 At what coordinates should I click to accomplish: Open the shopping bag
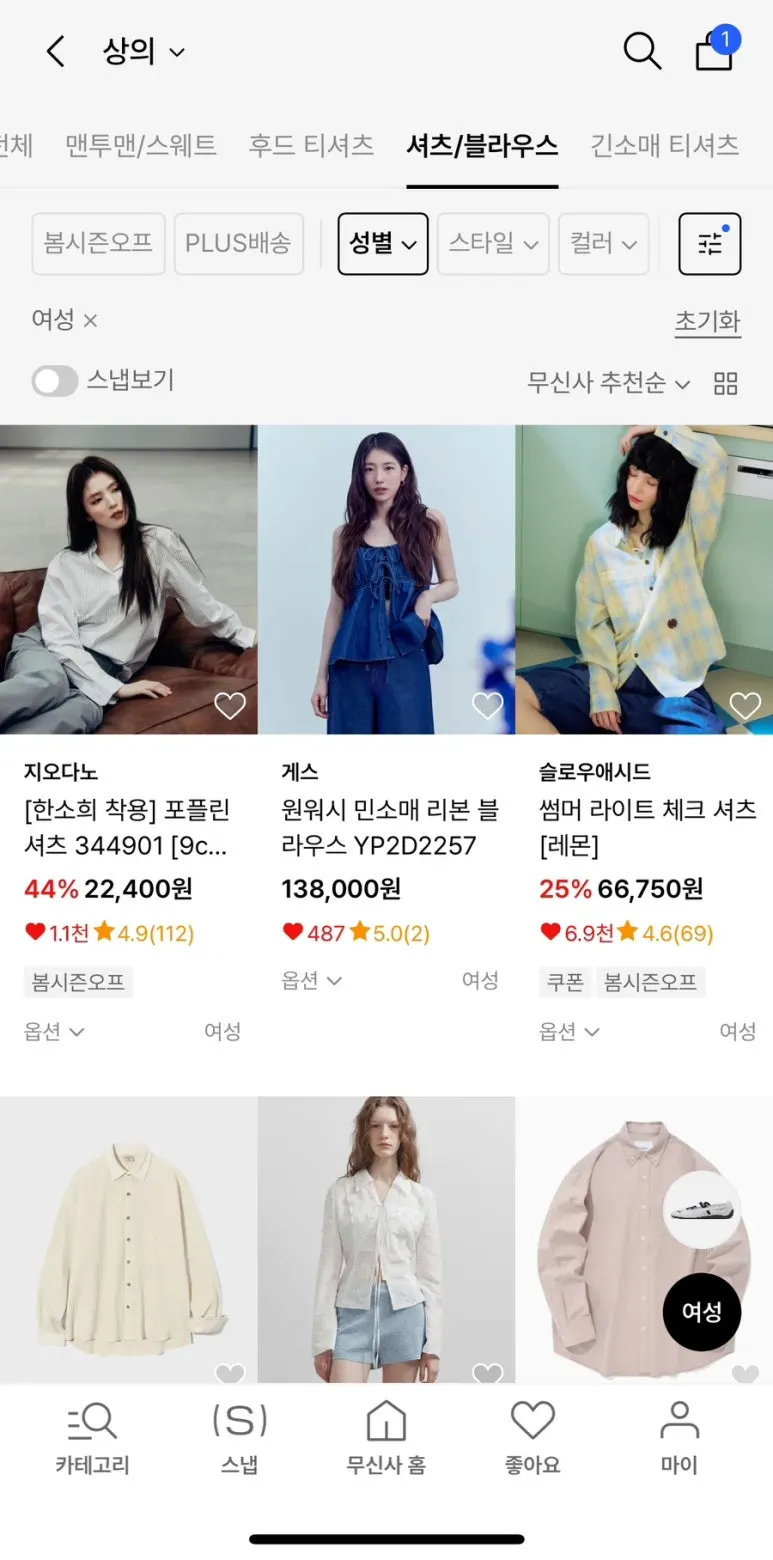click(x=715, y=51)
